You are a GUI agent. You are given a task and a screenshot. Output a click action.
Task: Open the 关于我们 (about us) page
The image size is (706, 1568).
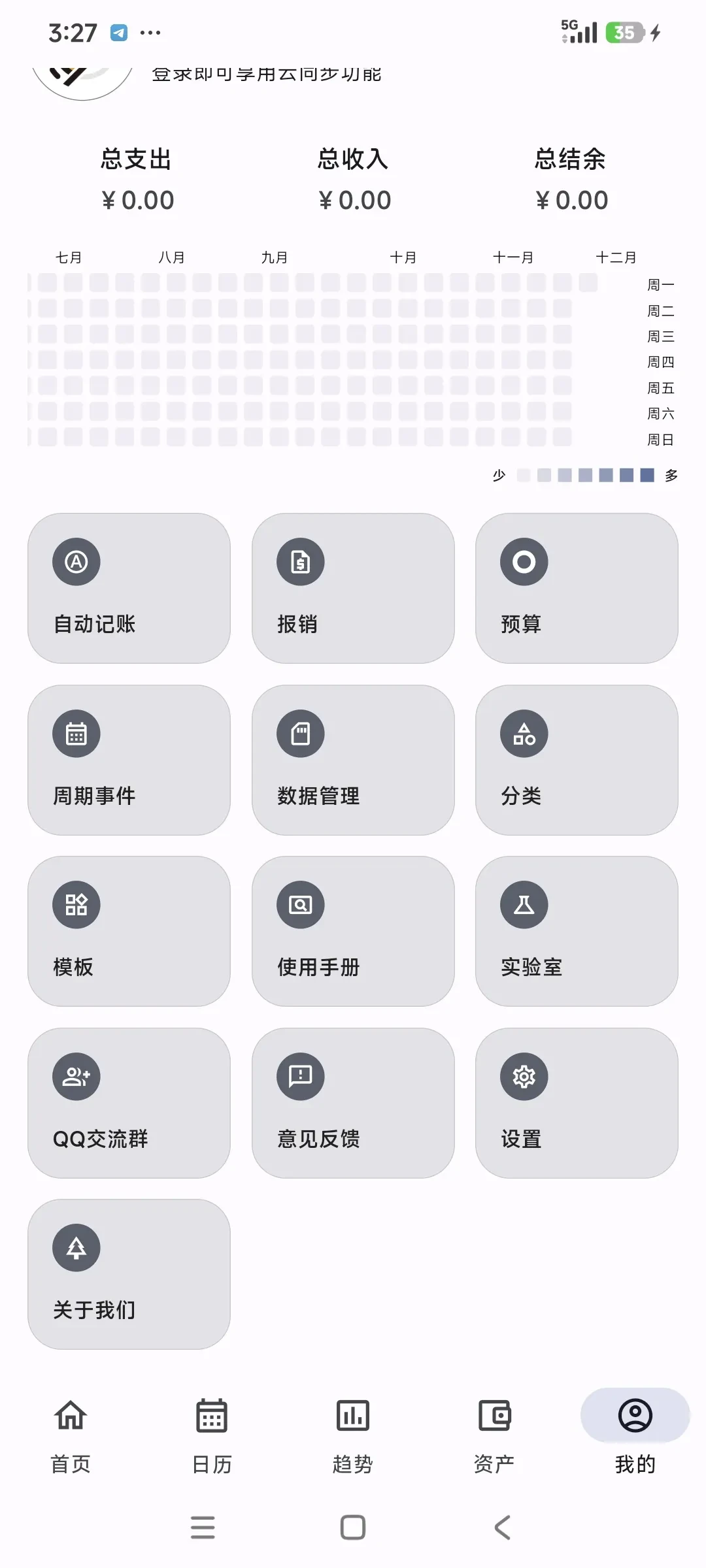pos(128,1274)
